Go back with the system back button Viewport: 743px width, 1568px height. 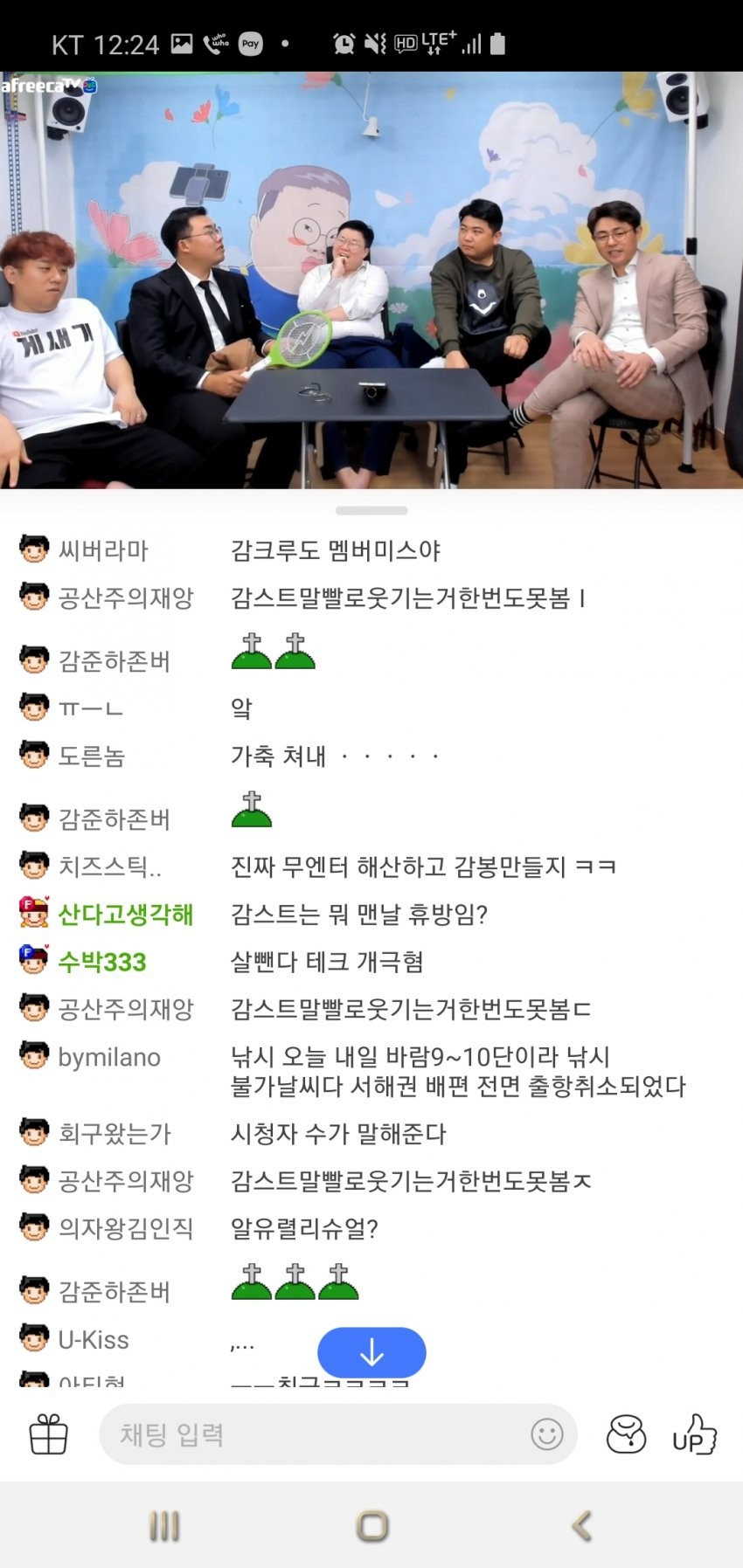click(x=581, y=1526)
